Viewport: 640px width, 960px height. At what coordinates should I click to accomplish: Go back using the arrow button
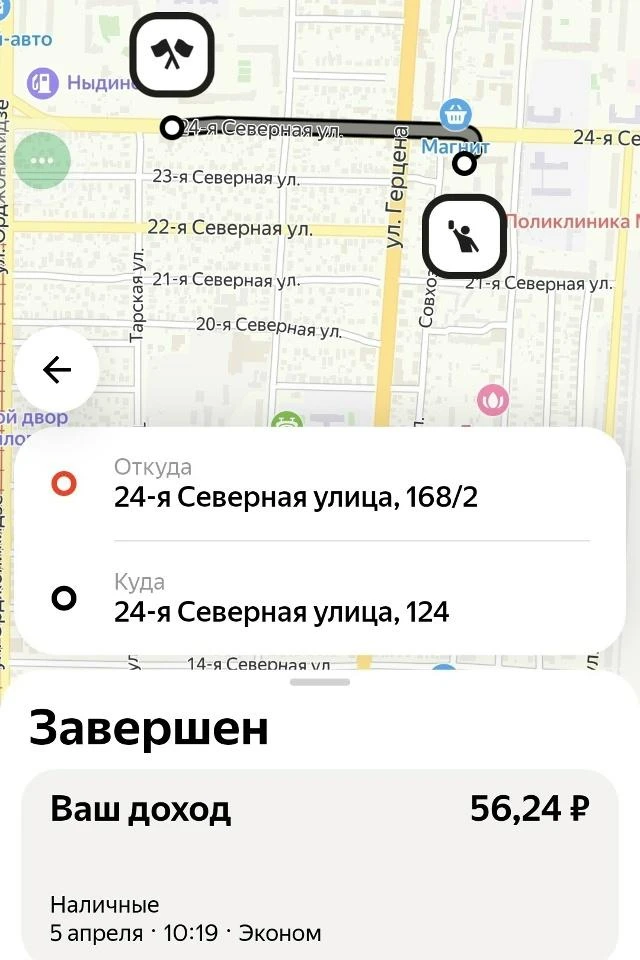click(57, 370)
